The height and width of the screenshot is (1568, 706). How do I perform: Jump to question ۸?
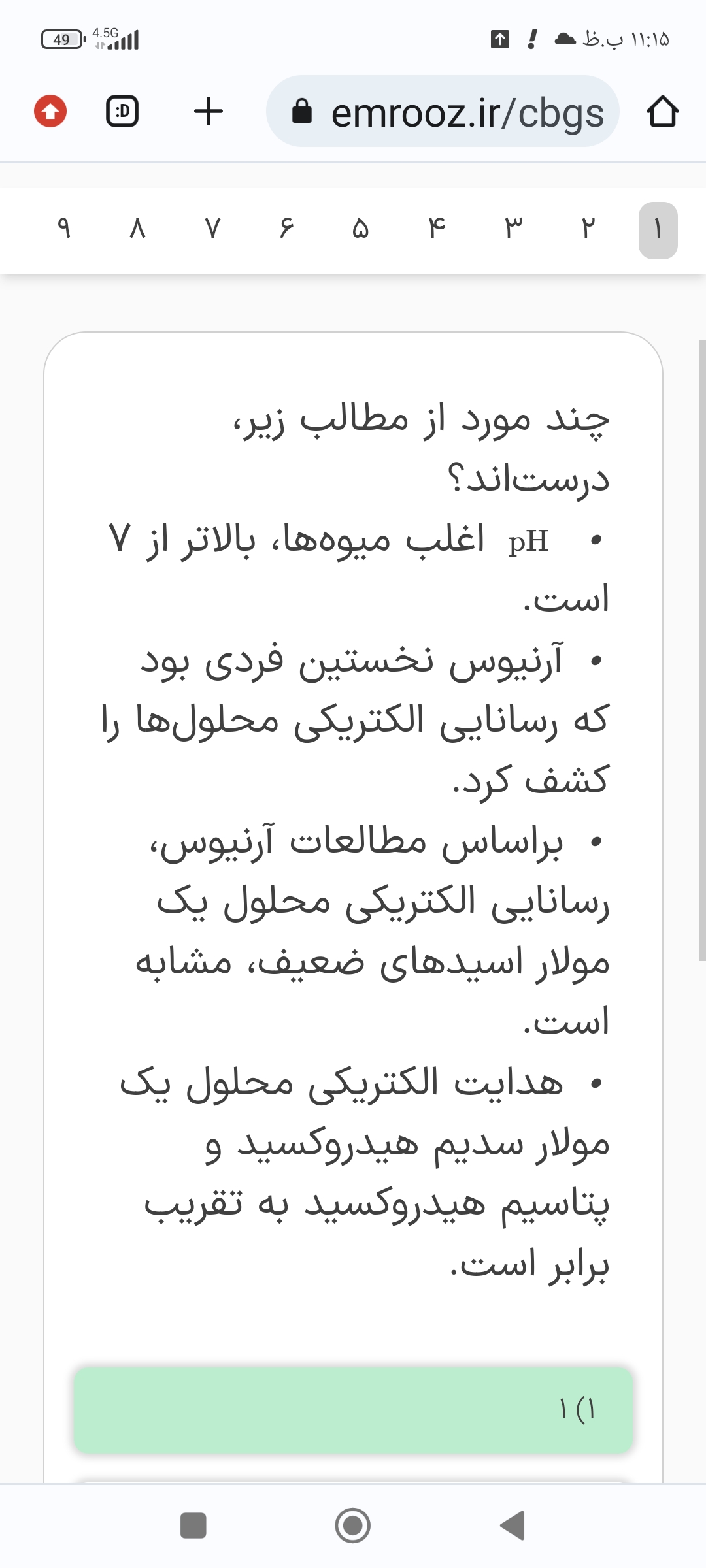(x=137, y=229)
